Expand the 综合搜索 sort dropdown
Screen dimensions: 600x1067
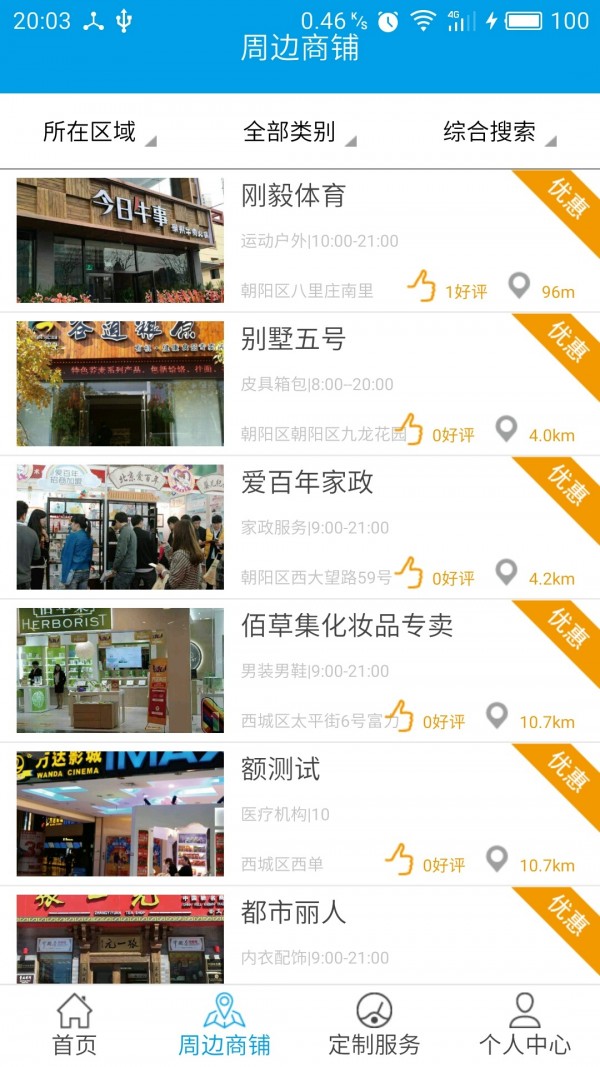(499, 132)
